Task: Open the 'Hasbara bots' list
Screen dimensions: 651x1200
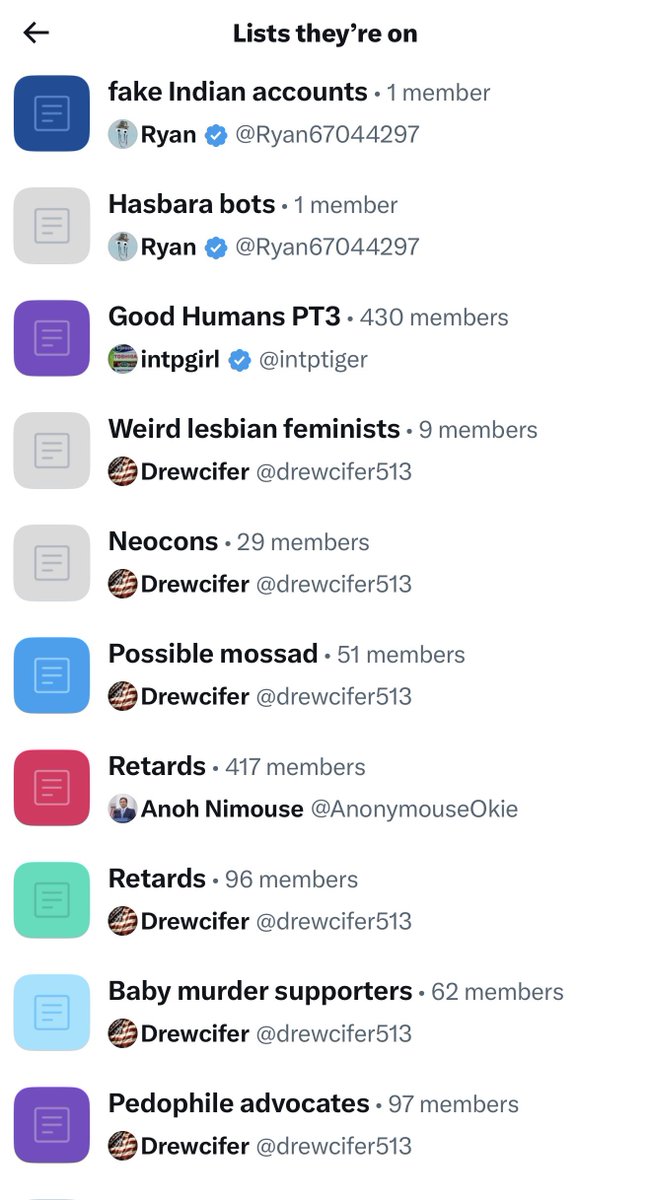Action: pyautogui.click(x=192, y=205)
